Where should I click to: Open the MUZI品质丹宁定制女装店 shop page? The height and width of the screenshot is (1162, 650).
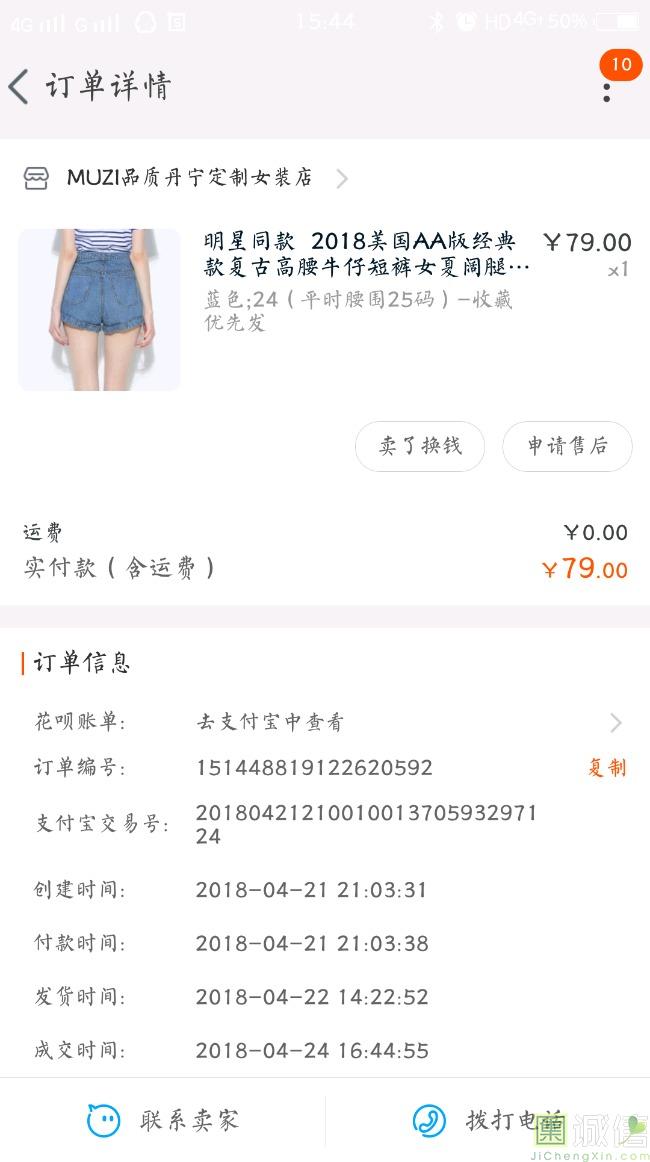pyautogui.click(x=190, y=178)
